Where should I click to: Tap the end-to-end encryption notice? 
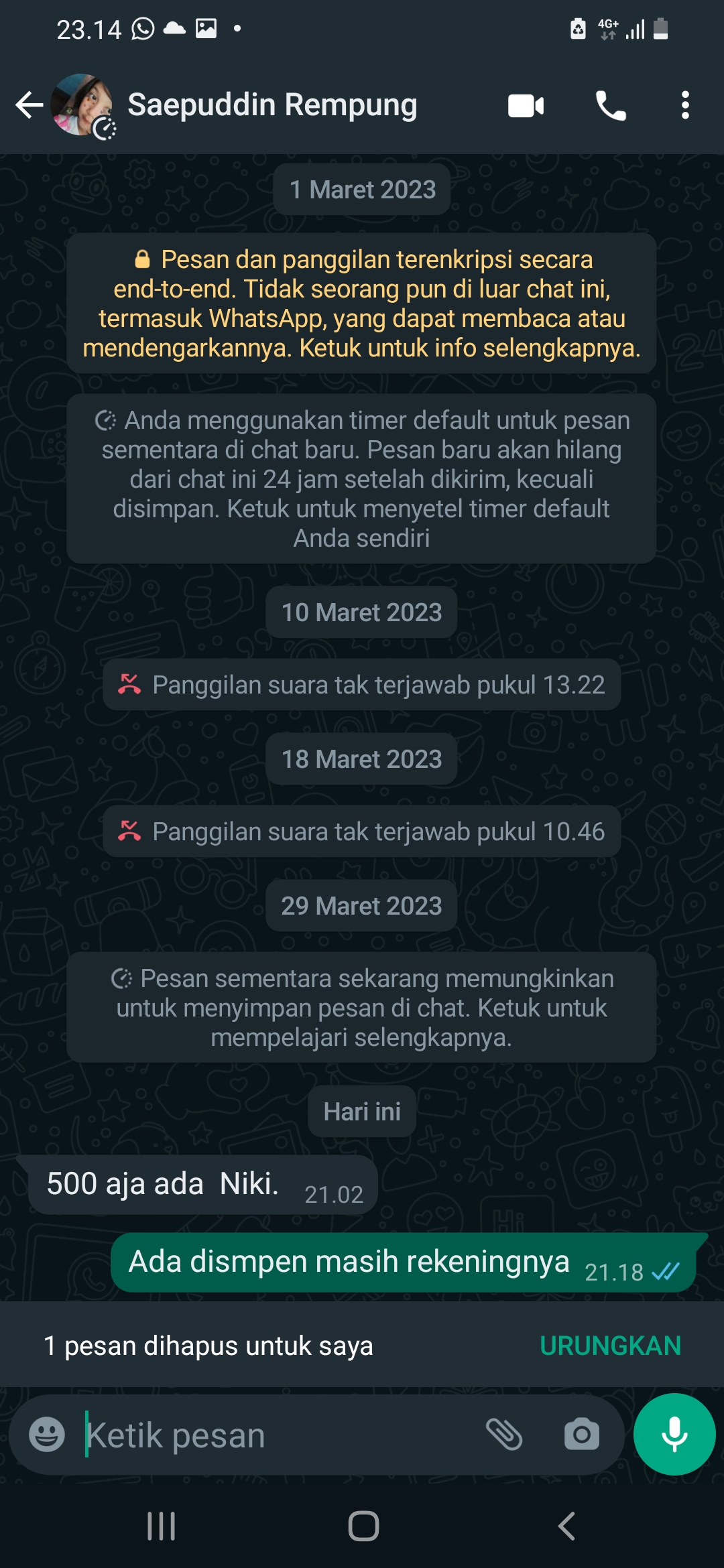pos(361,304)
